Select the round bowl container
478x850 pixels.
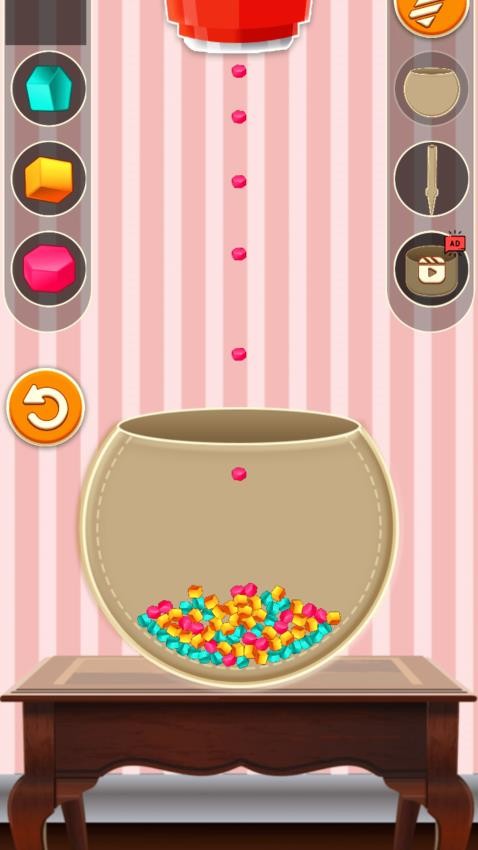pyautogui.click(x=431, y=89)
